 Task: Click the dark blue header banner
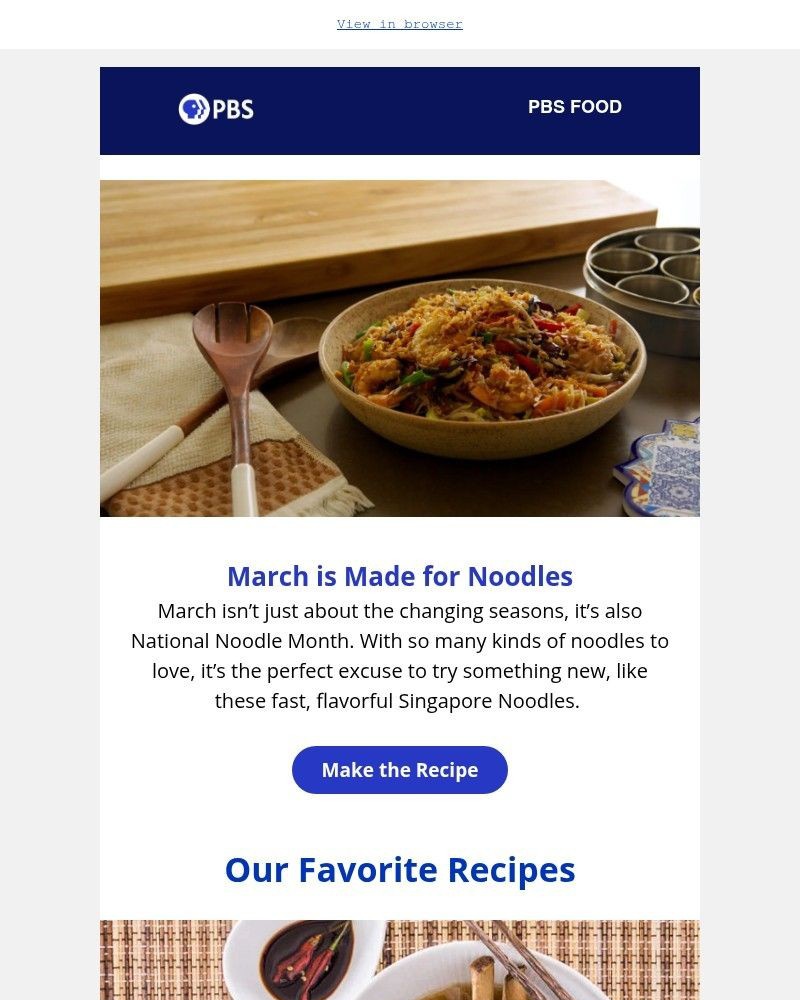[399, 111]
